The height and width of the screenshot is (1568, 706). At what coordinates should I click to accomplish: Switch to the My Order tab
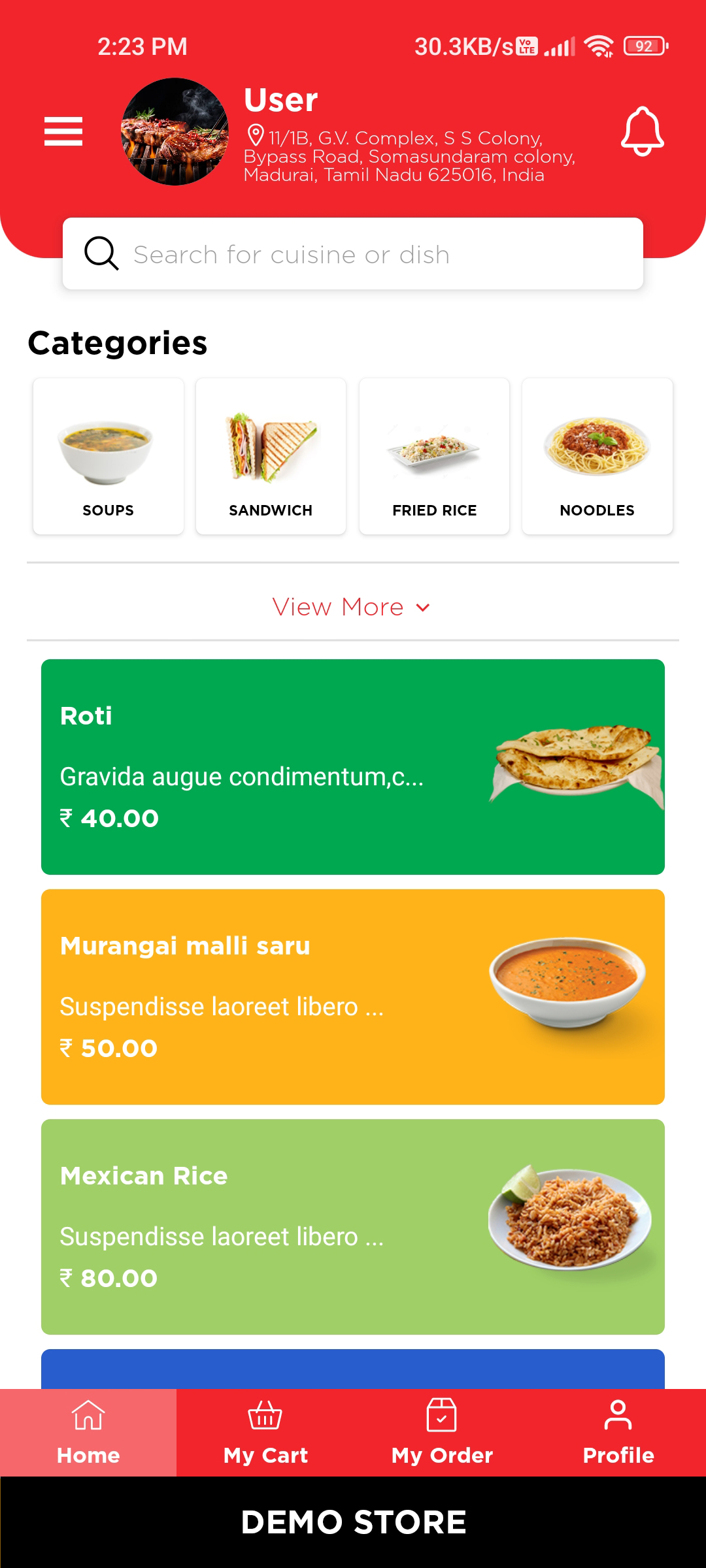(x=442, y=1432)
